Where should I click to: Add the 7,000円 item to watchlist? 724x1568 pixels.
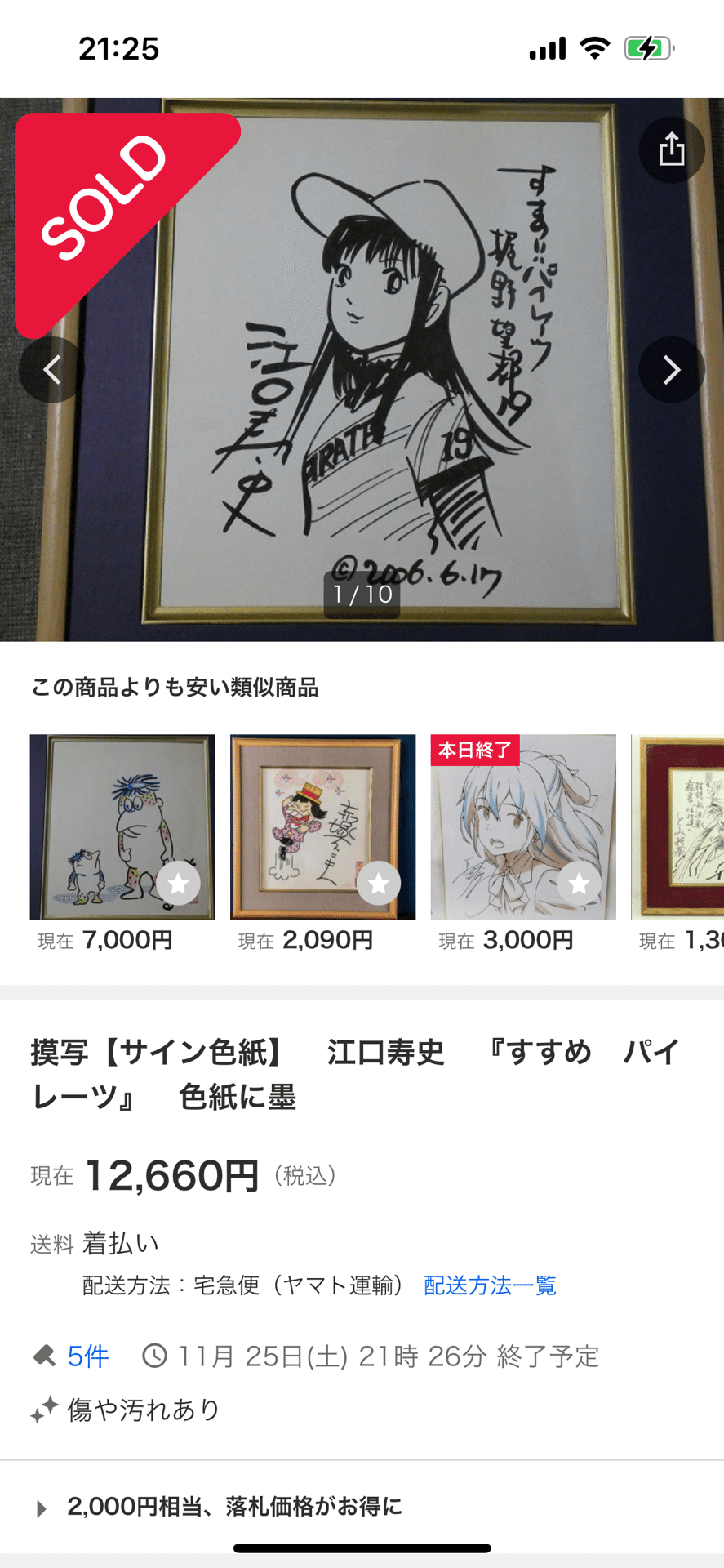[178, 883]
